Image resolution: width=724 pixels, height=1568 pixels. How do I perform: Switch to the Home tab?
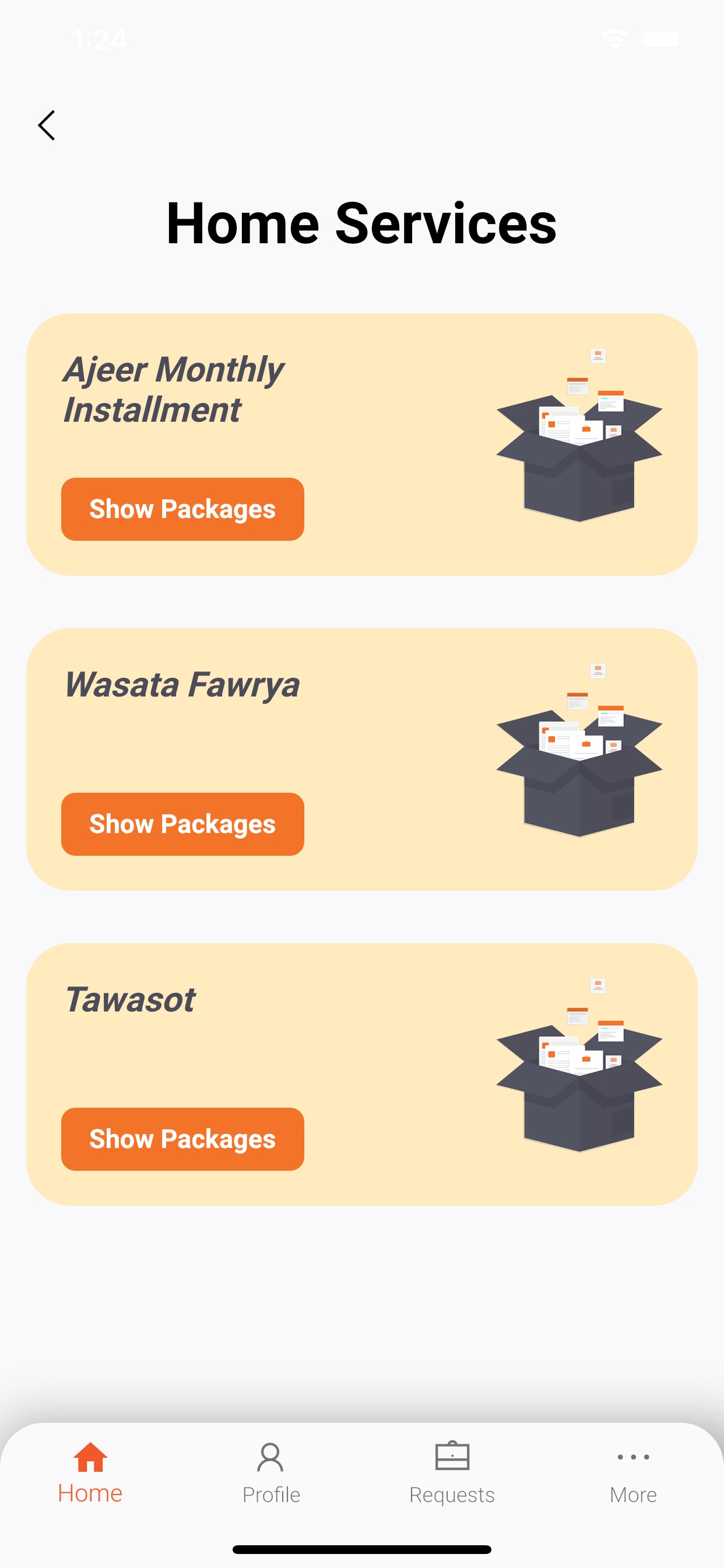point(90,1472)
